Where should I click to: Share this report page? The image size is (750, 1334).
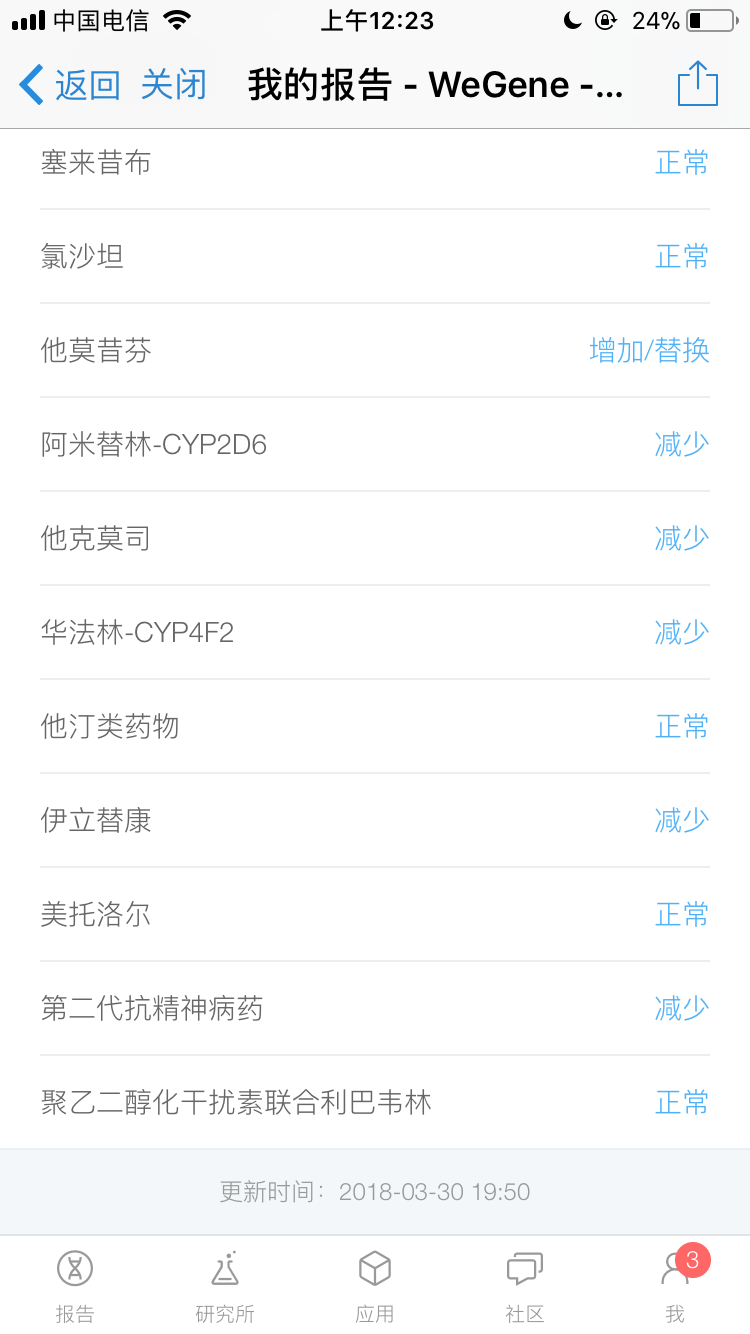pyautogui.click(x=698, y=83)
